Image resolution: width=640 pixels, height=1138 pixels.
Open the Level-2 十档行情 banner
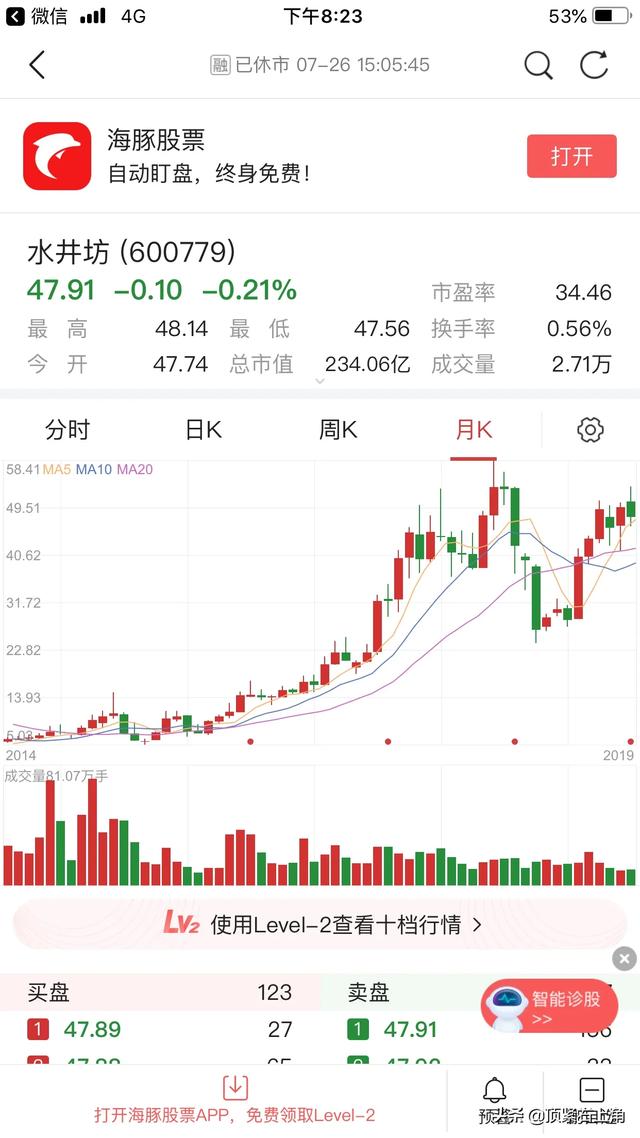320,925
